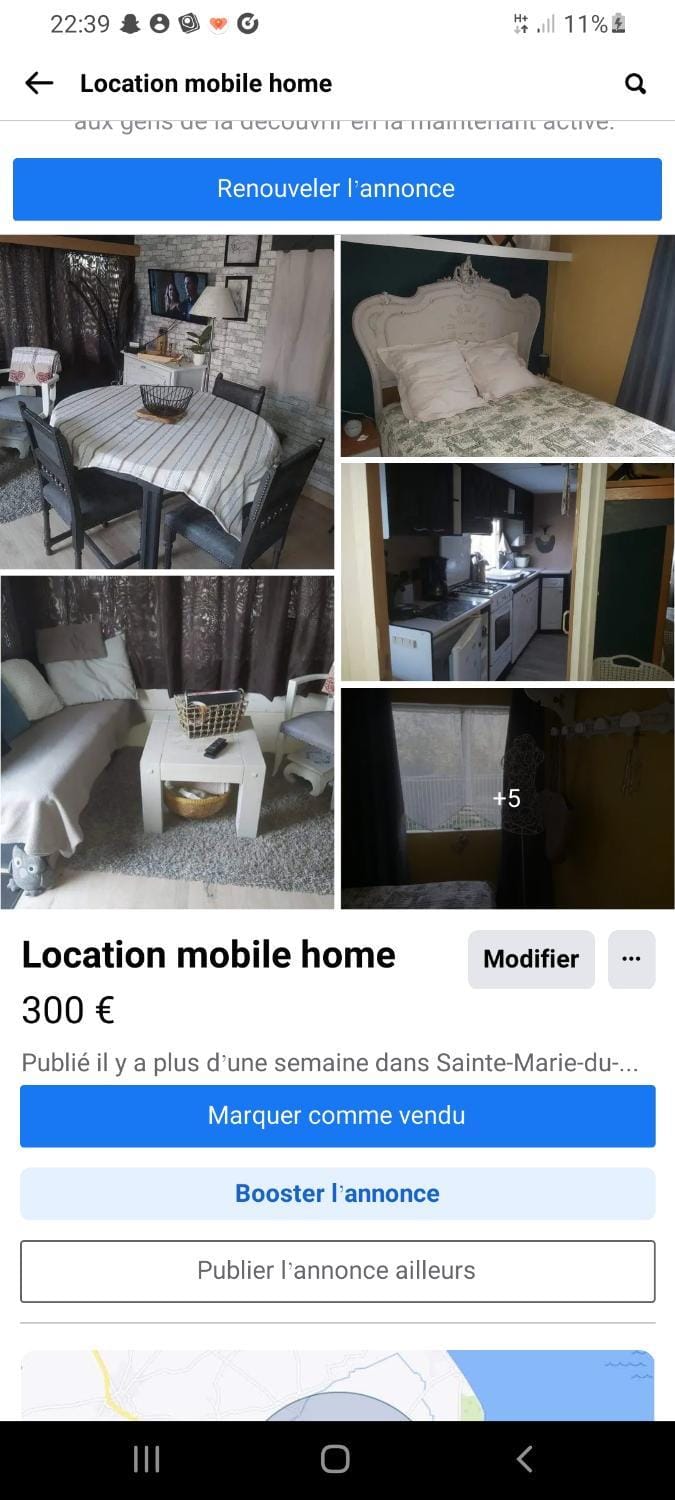
Task: Tap Modifier to edit the listing
Action: click(531, 959)
